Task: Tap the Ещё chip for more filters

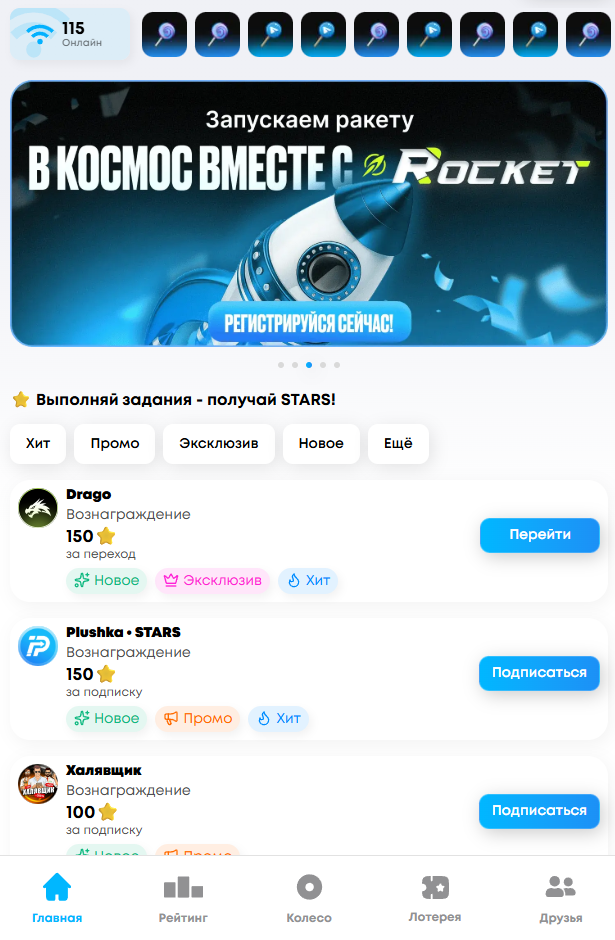Action: click(398, 444)
